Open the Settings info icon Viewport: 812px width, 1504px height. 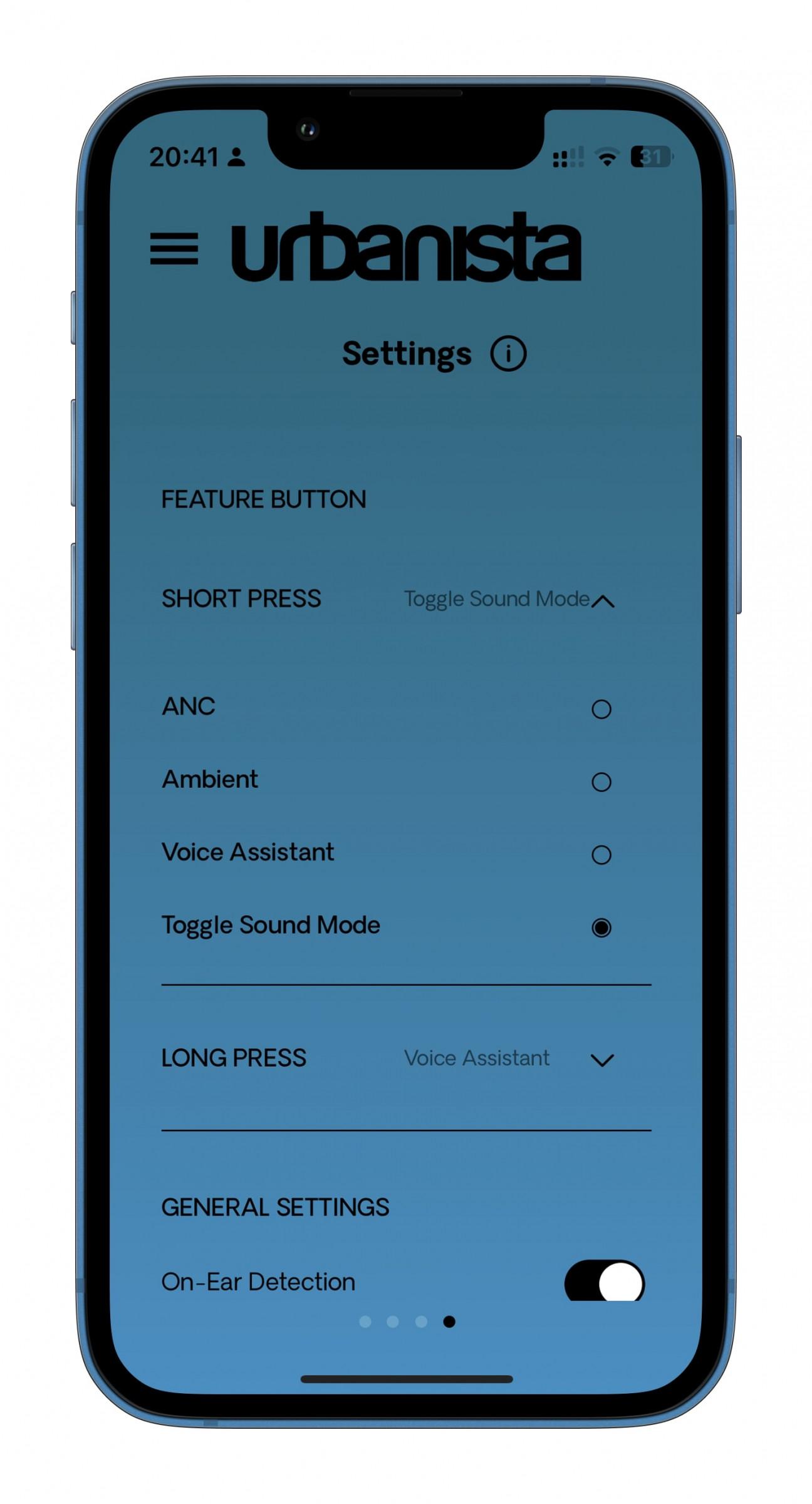click(508, 354)
